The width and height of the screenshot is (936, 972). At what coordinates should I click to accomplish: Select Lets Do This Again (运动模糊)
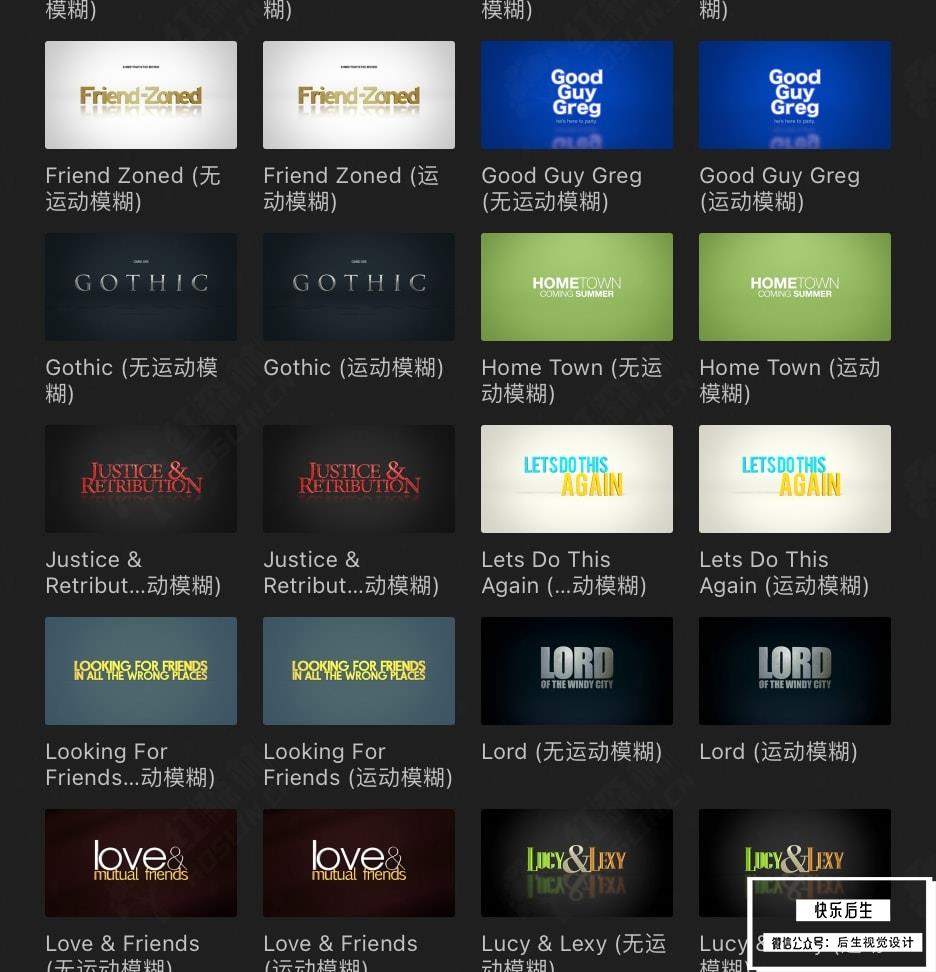tap(795, 479)
